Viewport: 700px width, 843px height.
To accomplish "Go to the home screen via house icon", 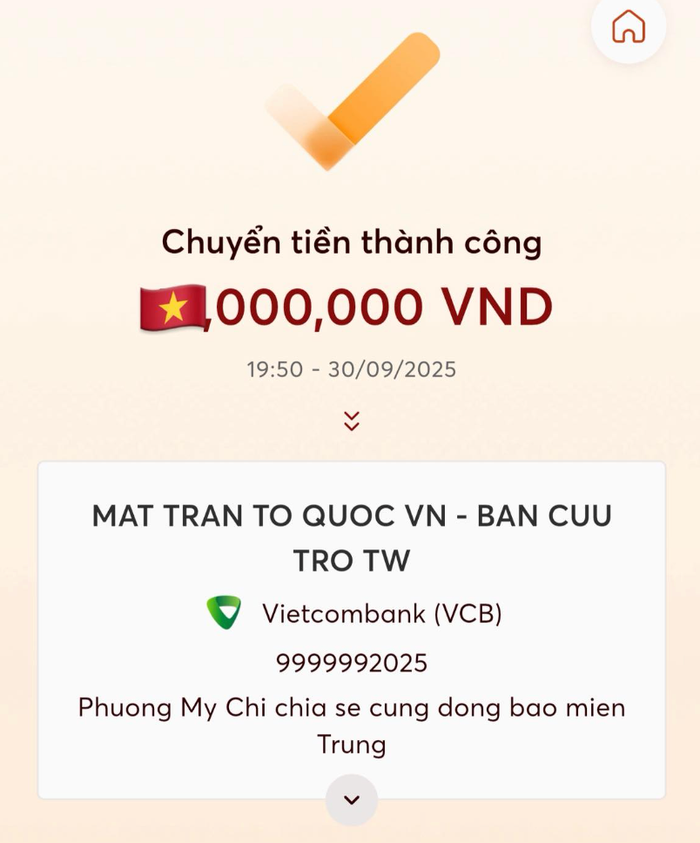I will click(x=628, y=27).
